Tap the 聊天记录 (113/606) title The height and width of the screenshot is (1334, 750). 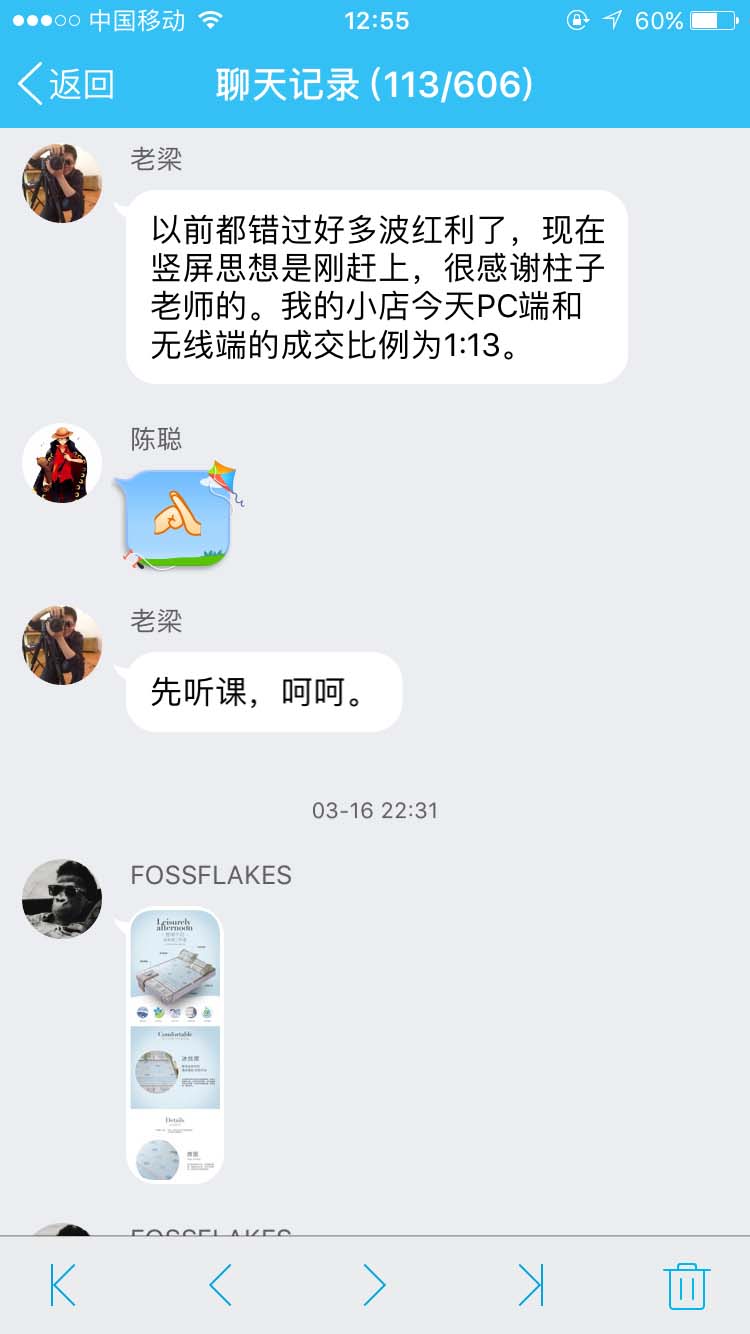pyautogui.click(x=375, y=86)
